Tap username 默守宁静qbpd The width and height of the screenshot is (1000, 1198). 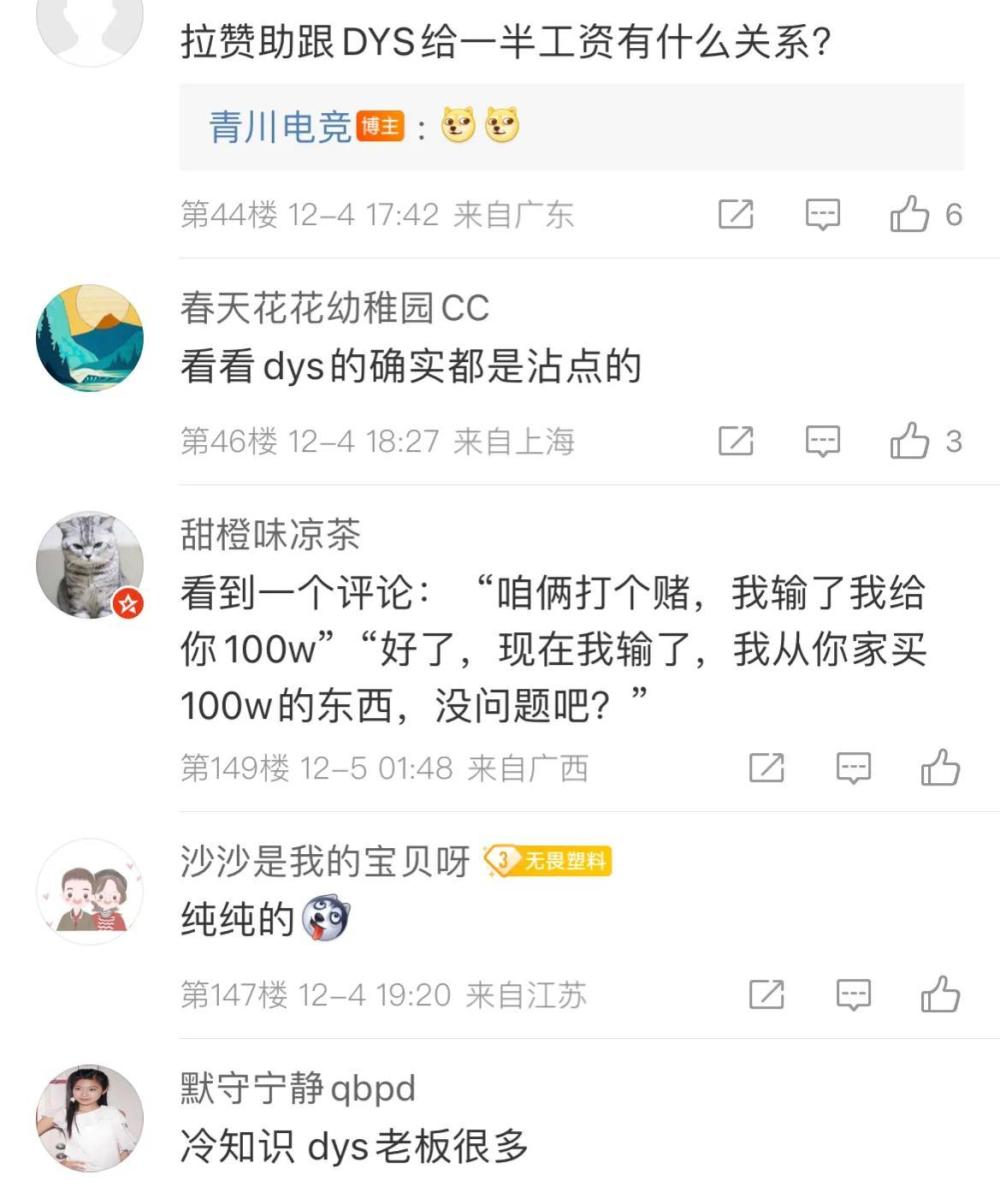297,1088
